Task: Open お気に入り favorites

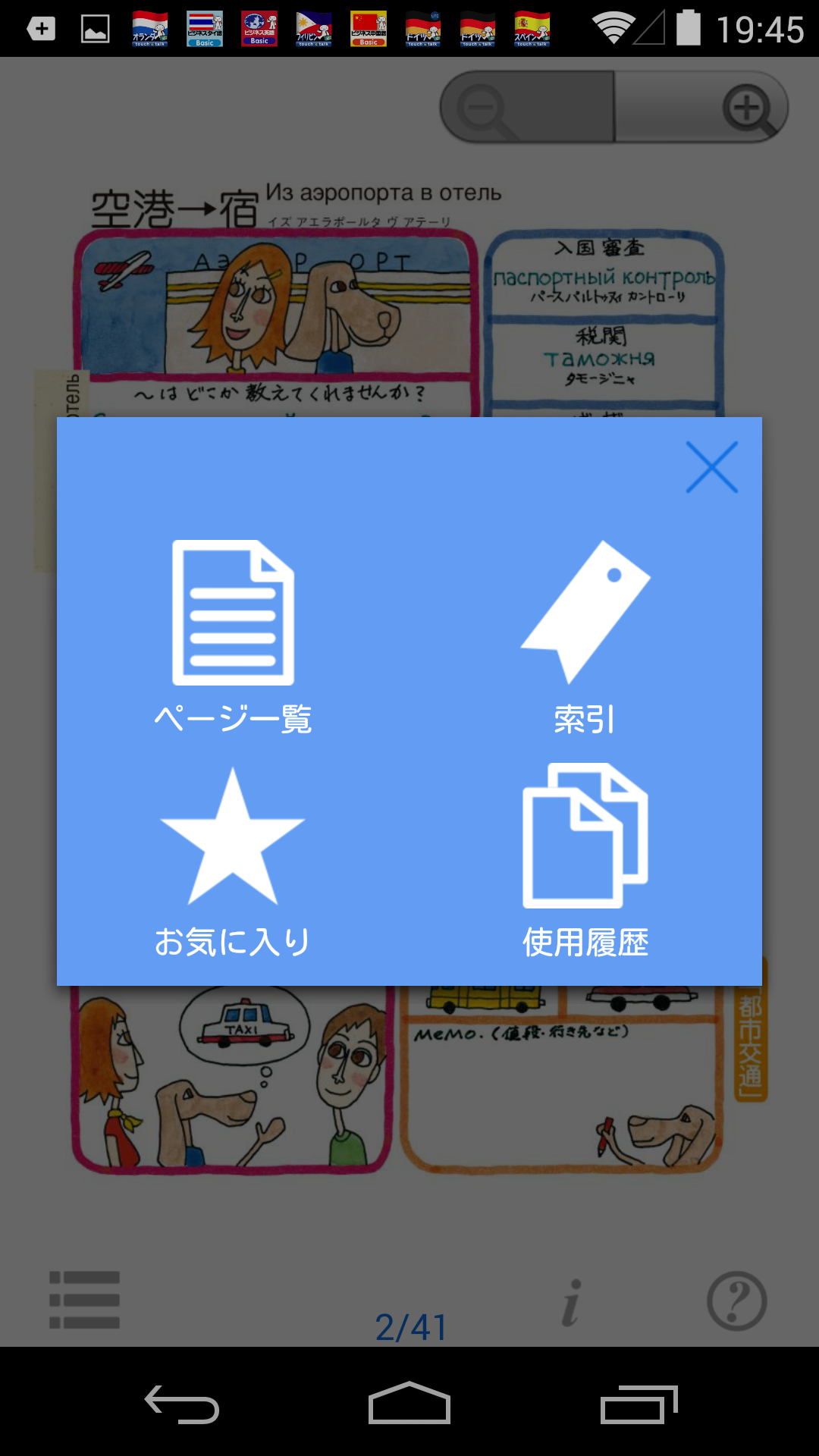Action: tap(233, 861)
